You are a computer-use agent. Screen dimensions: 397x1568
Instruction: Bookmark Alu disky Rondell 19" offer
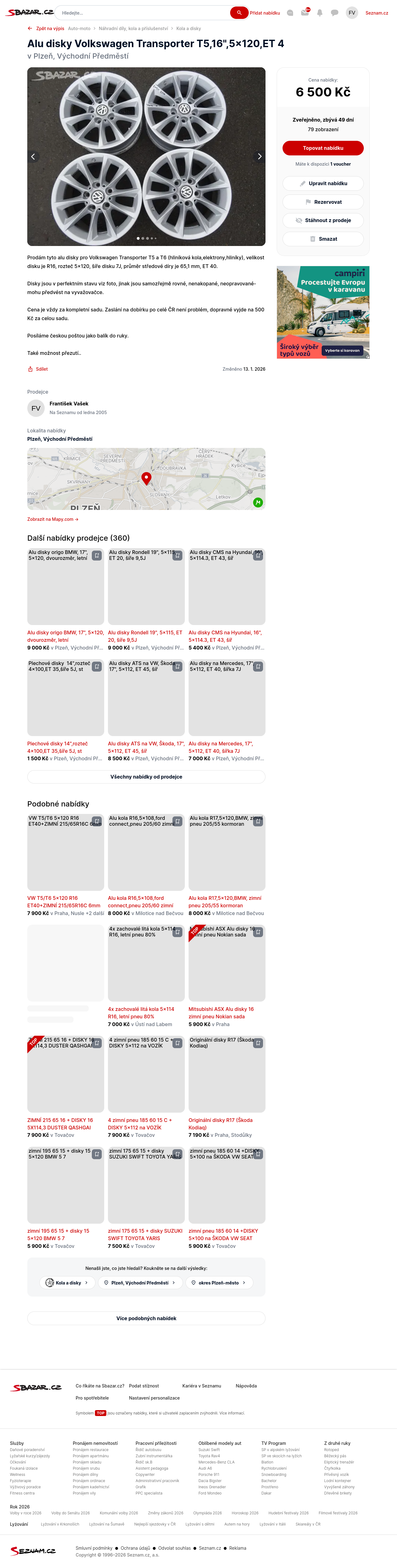point(177,556)
